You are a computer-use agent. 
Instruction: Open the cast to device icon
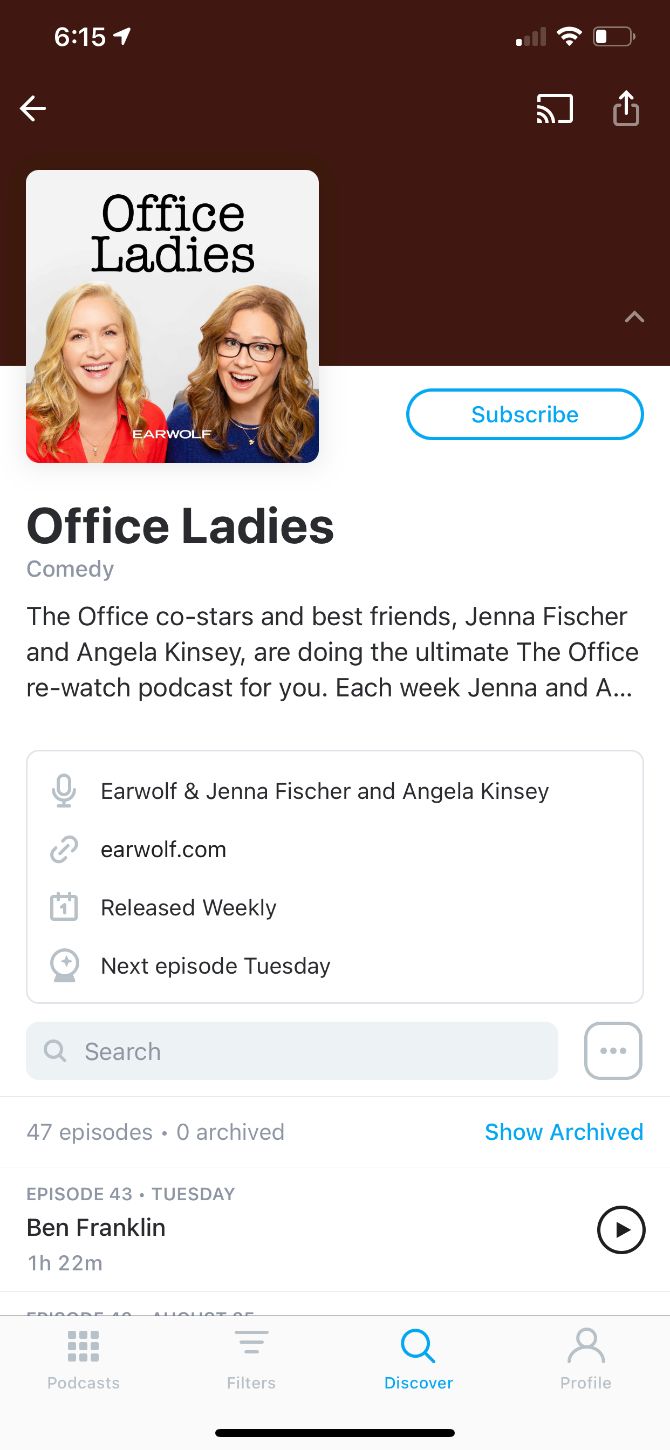(x=555, y=108)
